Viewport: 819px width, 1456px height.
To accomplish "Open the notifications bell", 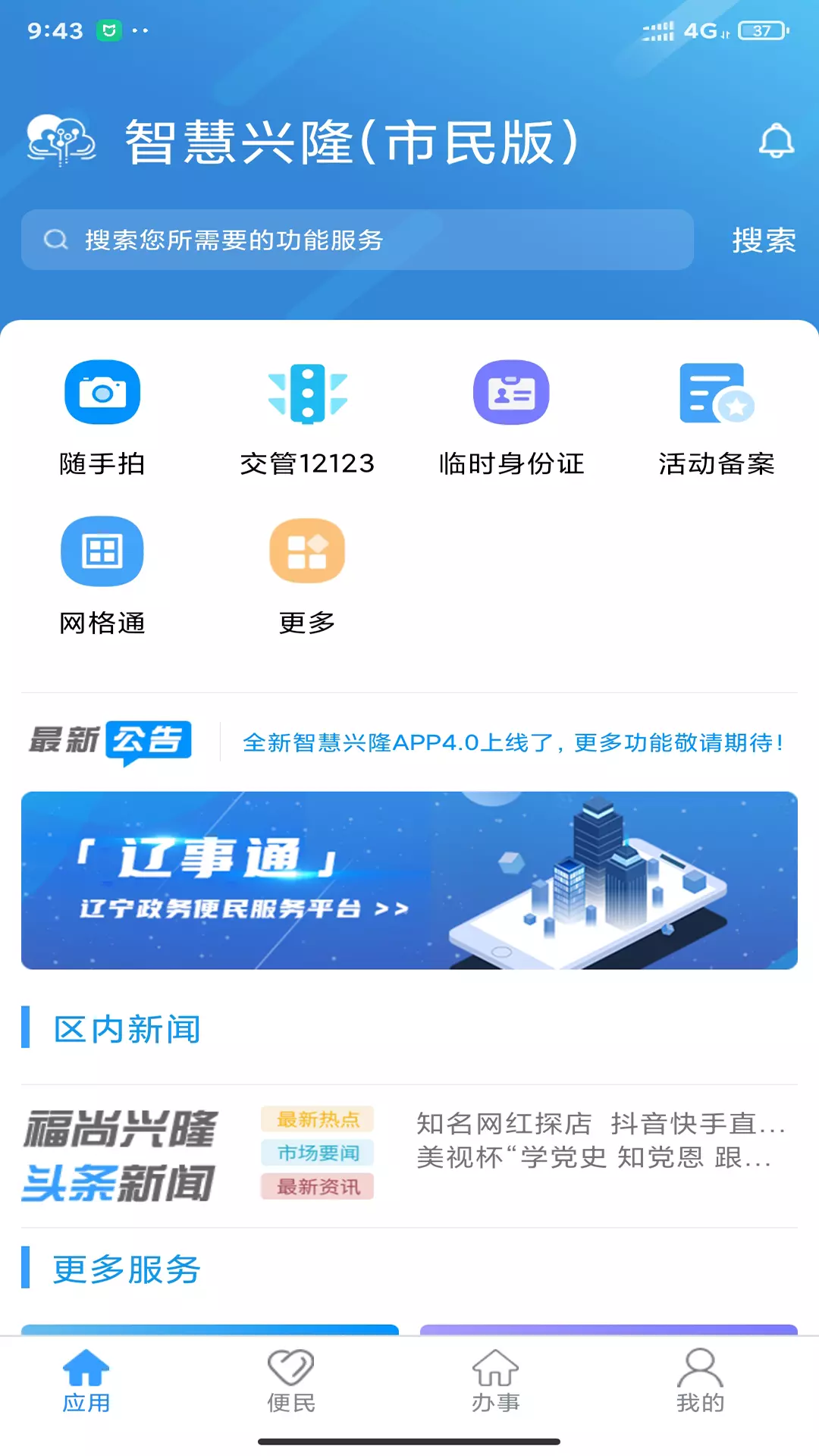I will [777, 140].
